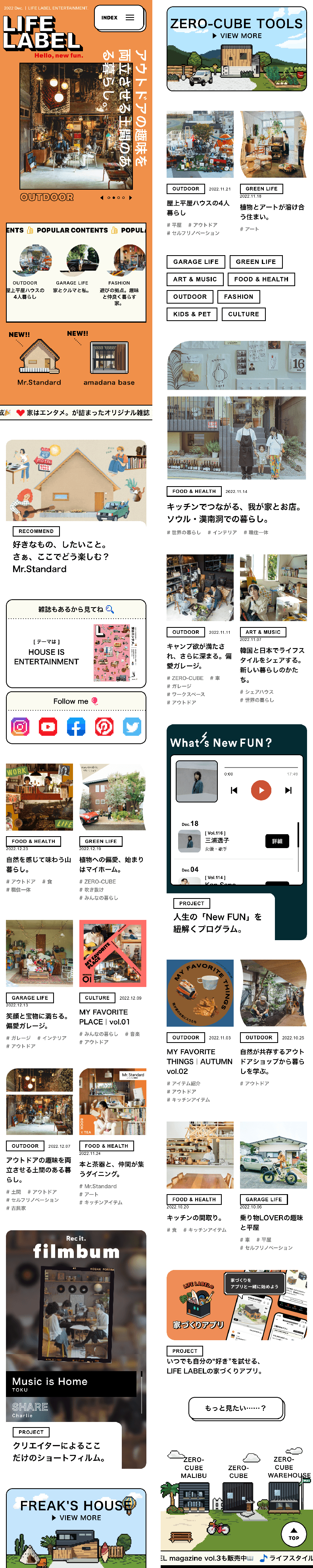
Task: Select the CULTURE category chip
Action: (x=244, y=314)
